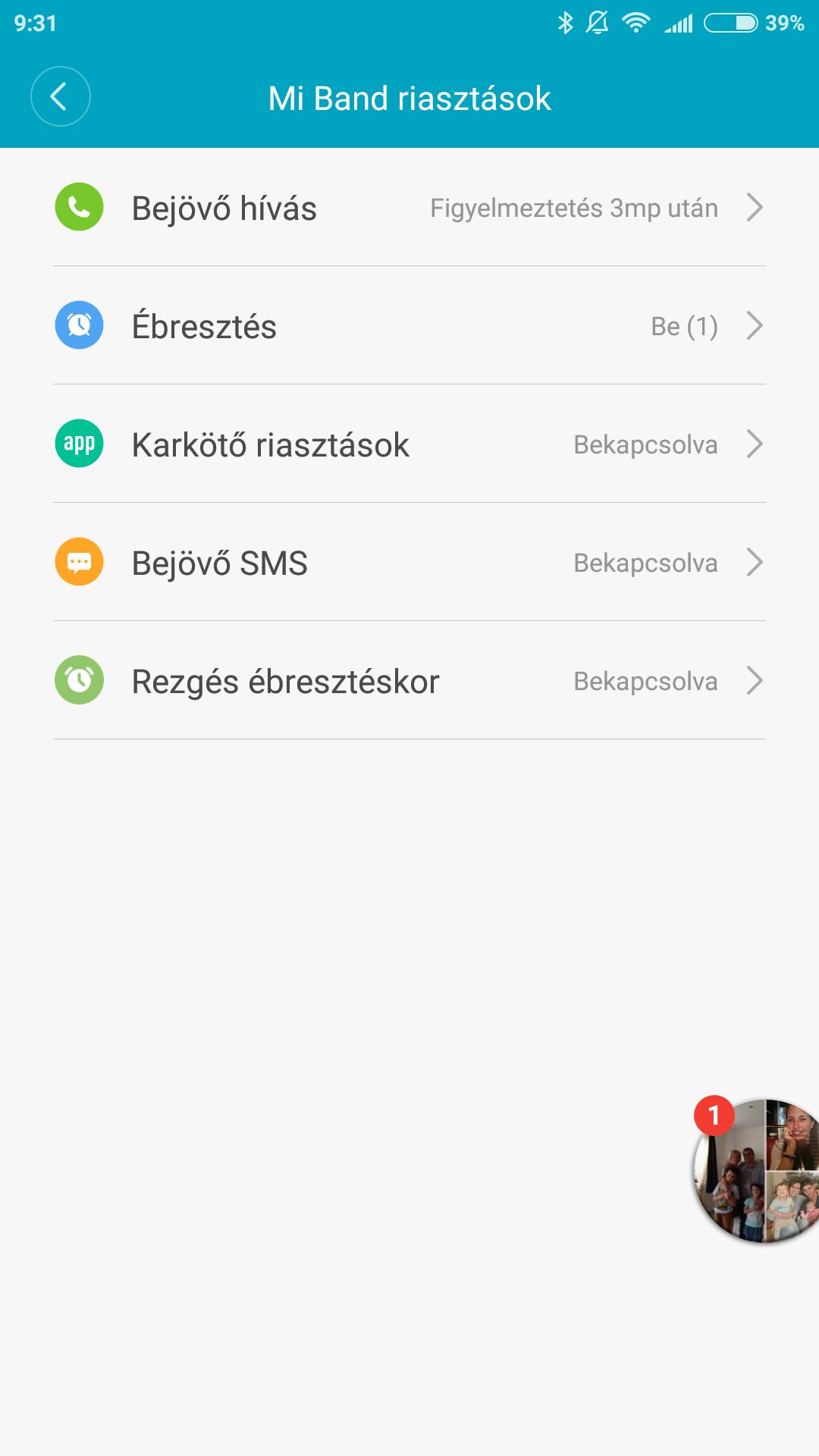Open Karkötő riasztások settings
The image size is (819, 1456).
click(409, 444)
